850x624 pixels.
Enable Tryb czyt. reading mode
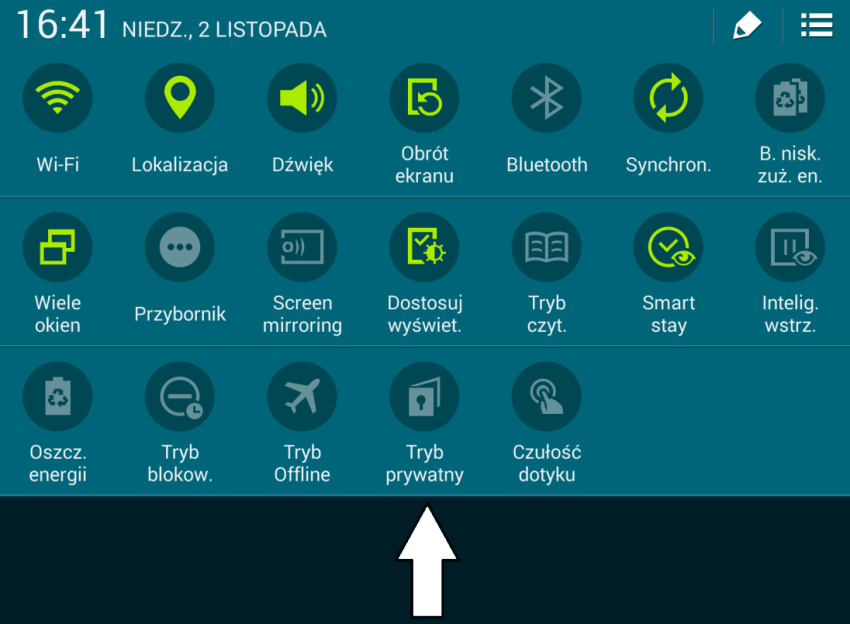tap(546, 247)
